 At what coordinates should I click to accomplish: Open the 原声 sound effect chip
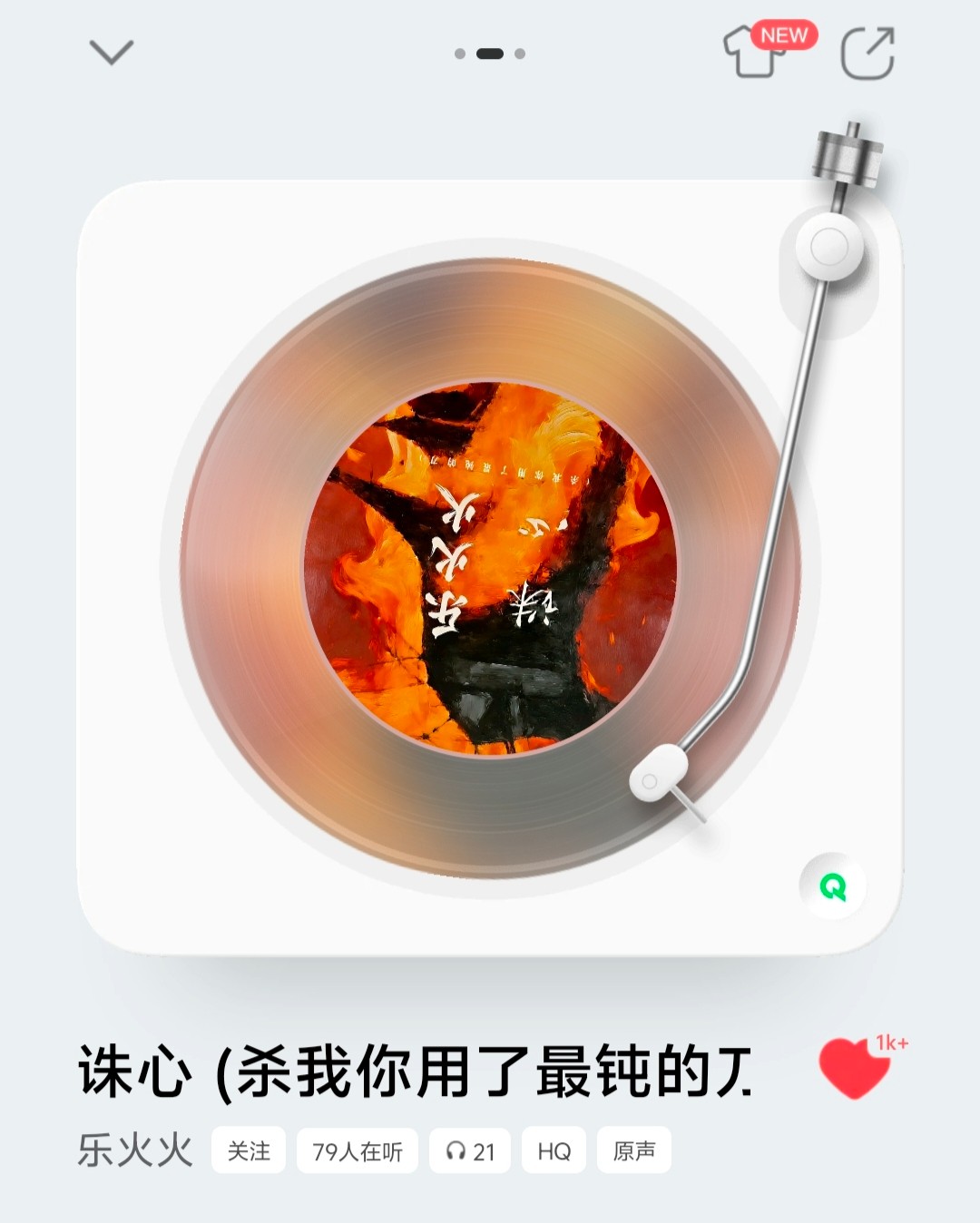pyautogui.click(x=633, y=1150)
